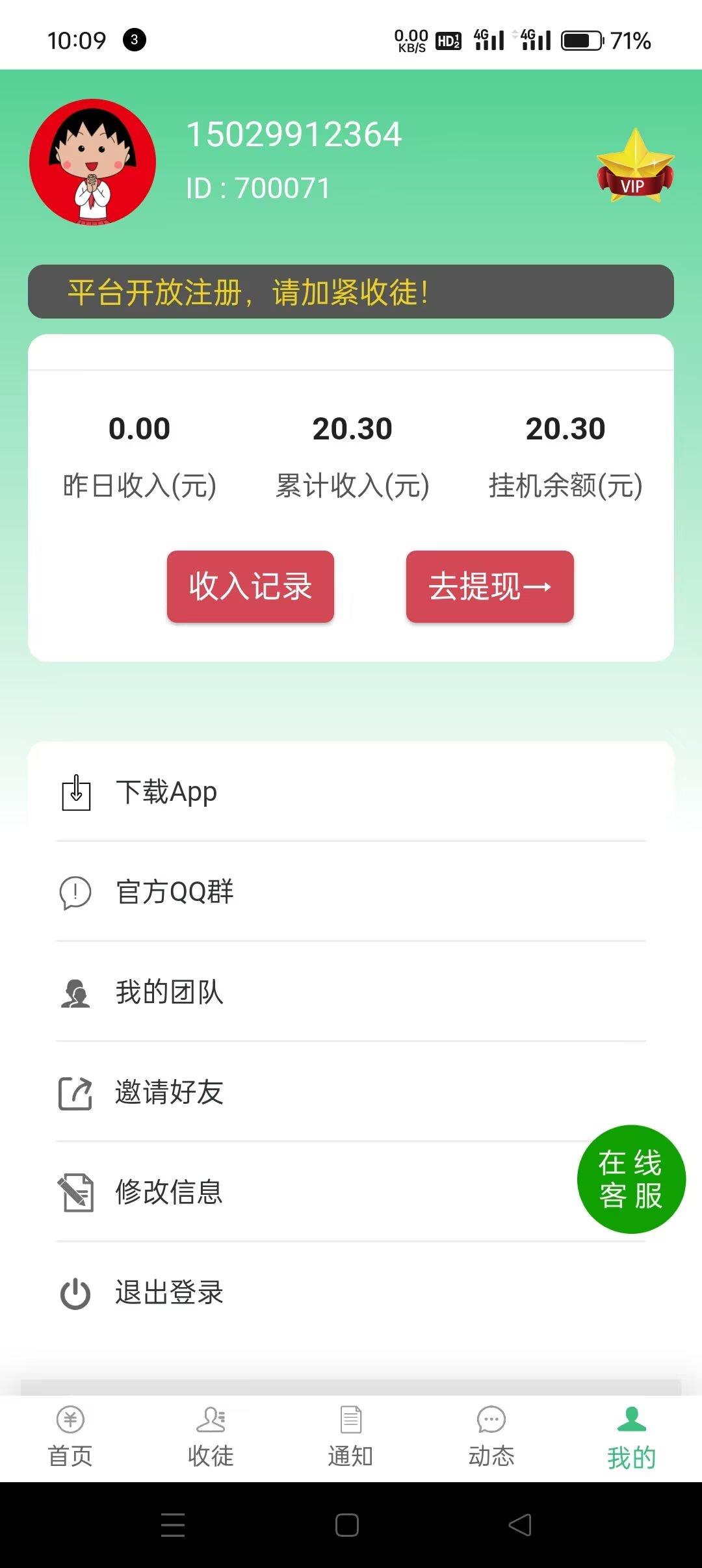This screenshot has height=1568, width=702.
Task: Go back with system back button
Action: click(519, 1525)
